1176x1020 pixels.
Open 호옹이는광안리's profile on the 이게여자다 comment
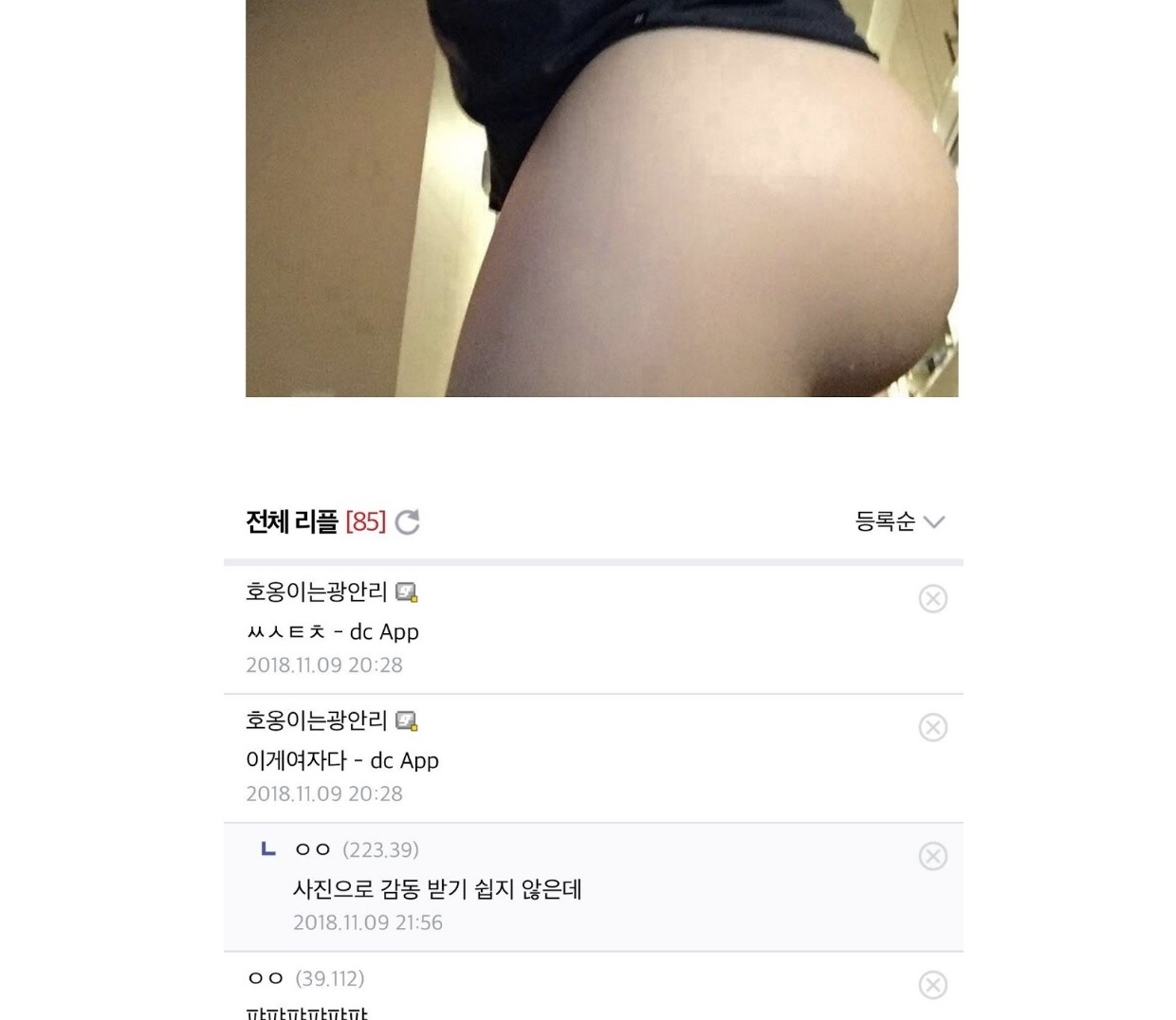[x=317, y=721]
